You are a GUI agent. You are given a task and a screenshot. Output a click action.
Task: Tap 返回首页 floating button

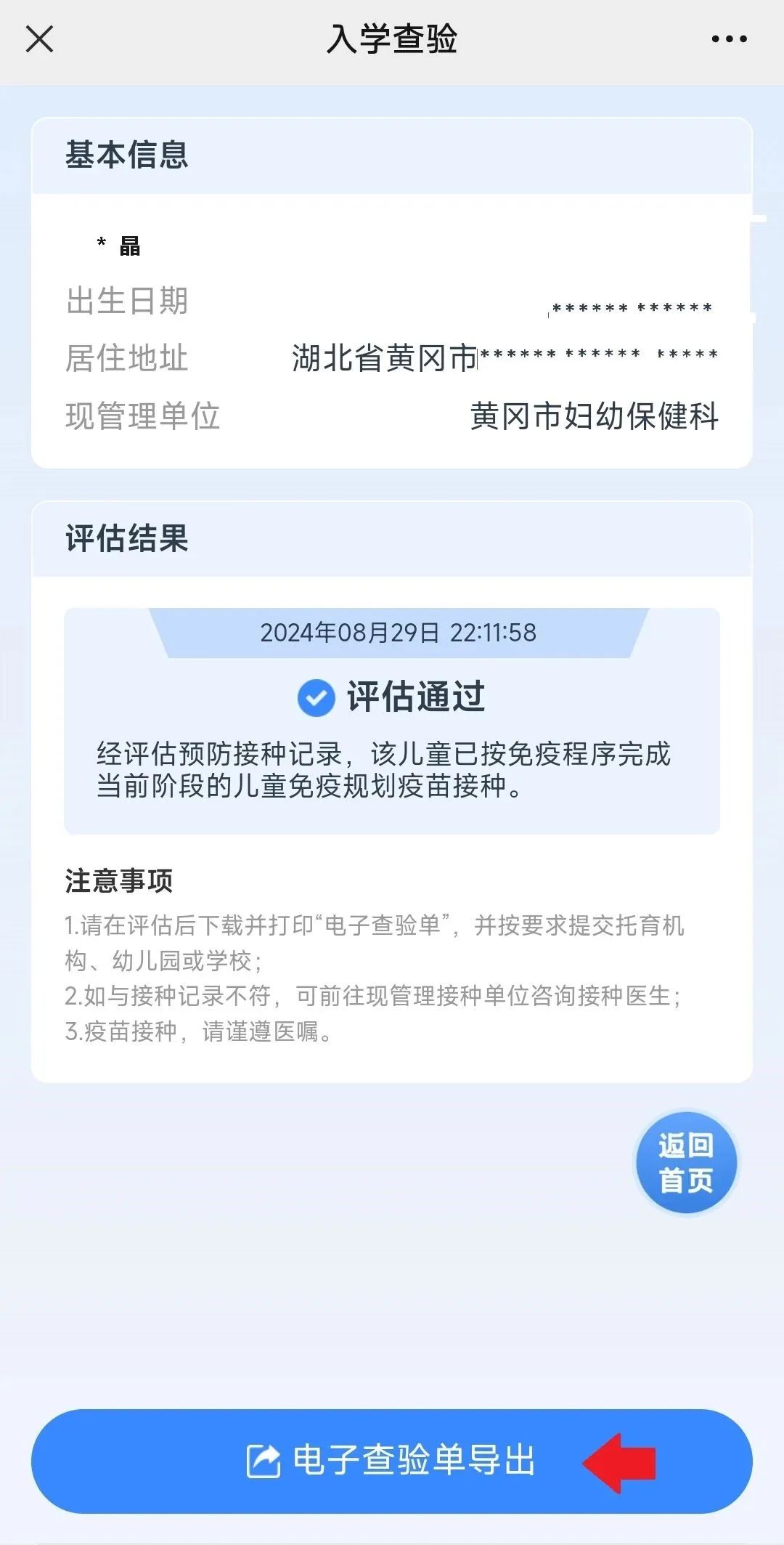click(x=686, y=1163)
